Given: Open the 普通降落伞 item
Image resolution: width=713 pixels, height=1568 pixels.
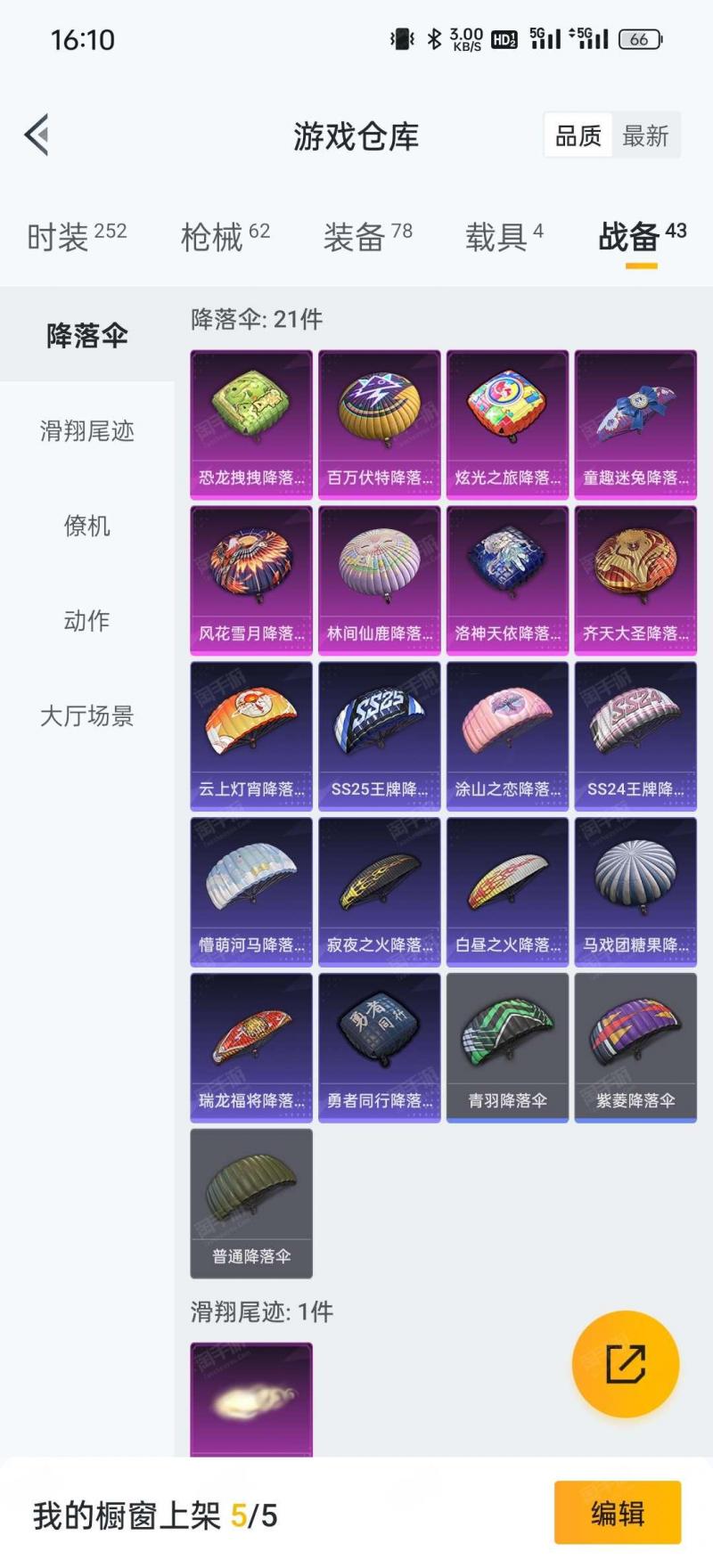Looking at the screenshot, I should click(x=251, y=1204).
